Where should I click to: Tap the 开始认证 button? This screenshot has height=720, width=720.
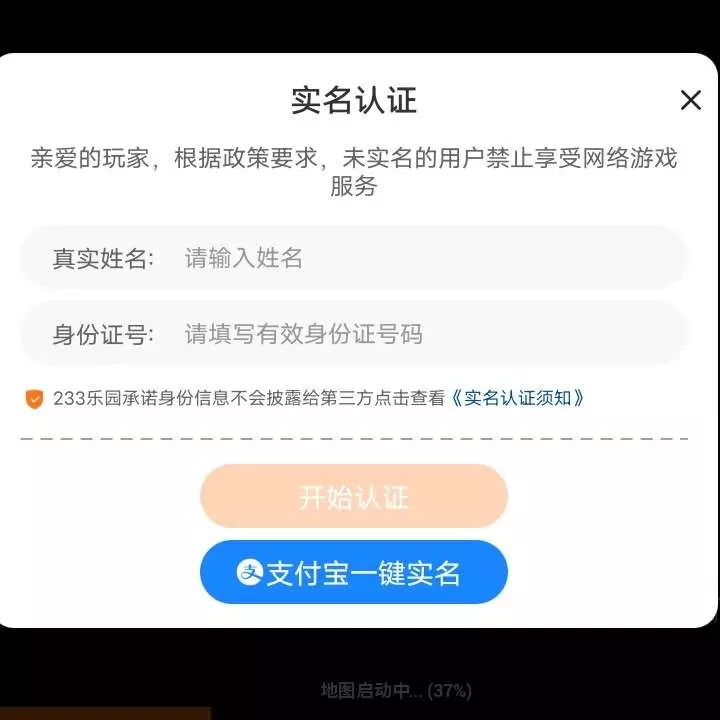click(354, 496)
